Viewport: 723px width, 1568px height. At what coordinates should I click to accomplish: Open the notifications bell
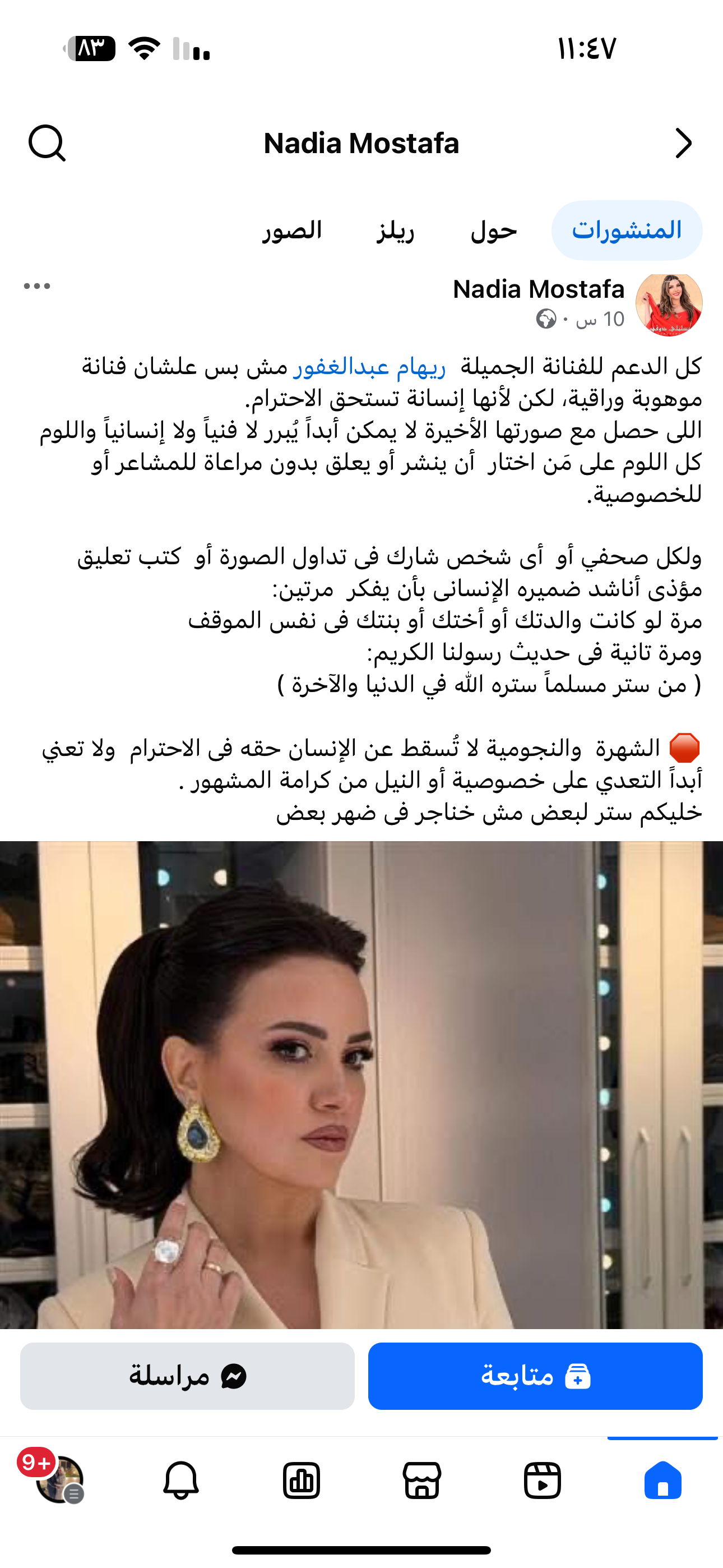click(x=180, y=1481)
